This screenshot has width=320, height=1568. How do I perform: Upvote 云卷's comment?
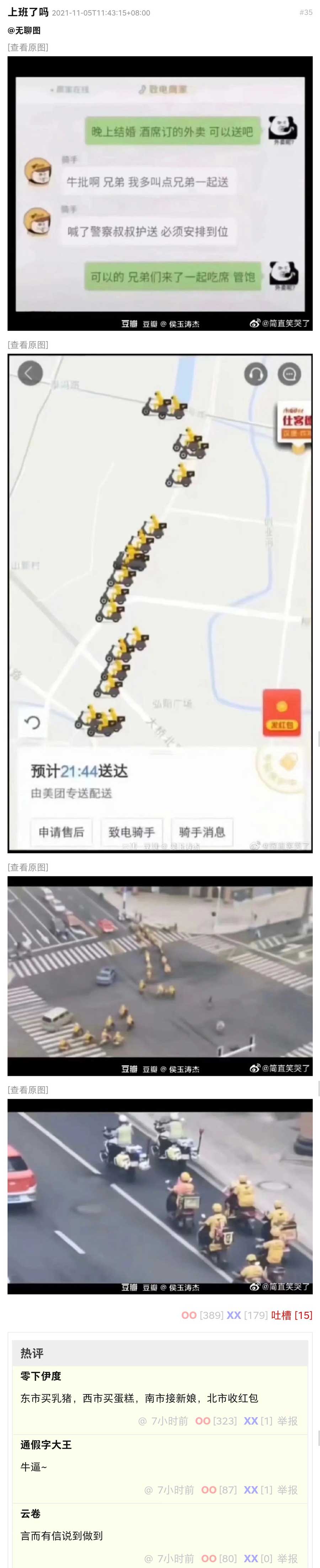(x=208, y=1558)
